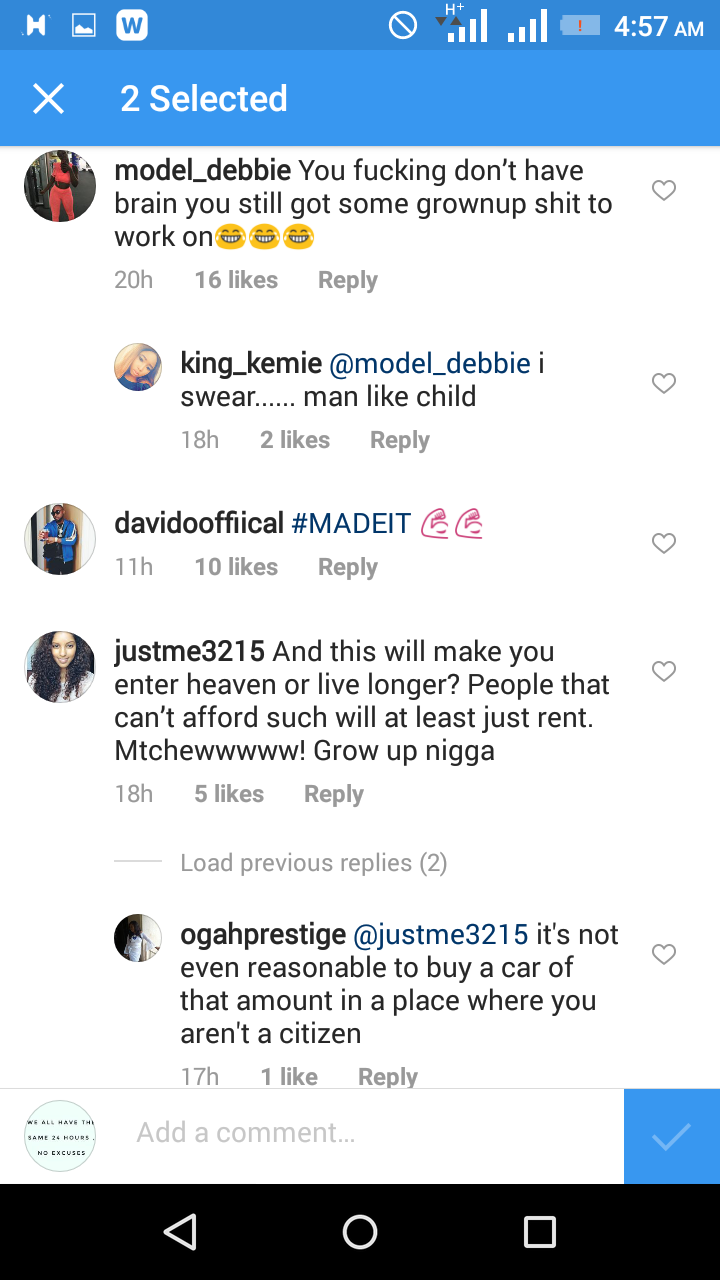View likes on model_debbie's comment

[x=236, y=280]
